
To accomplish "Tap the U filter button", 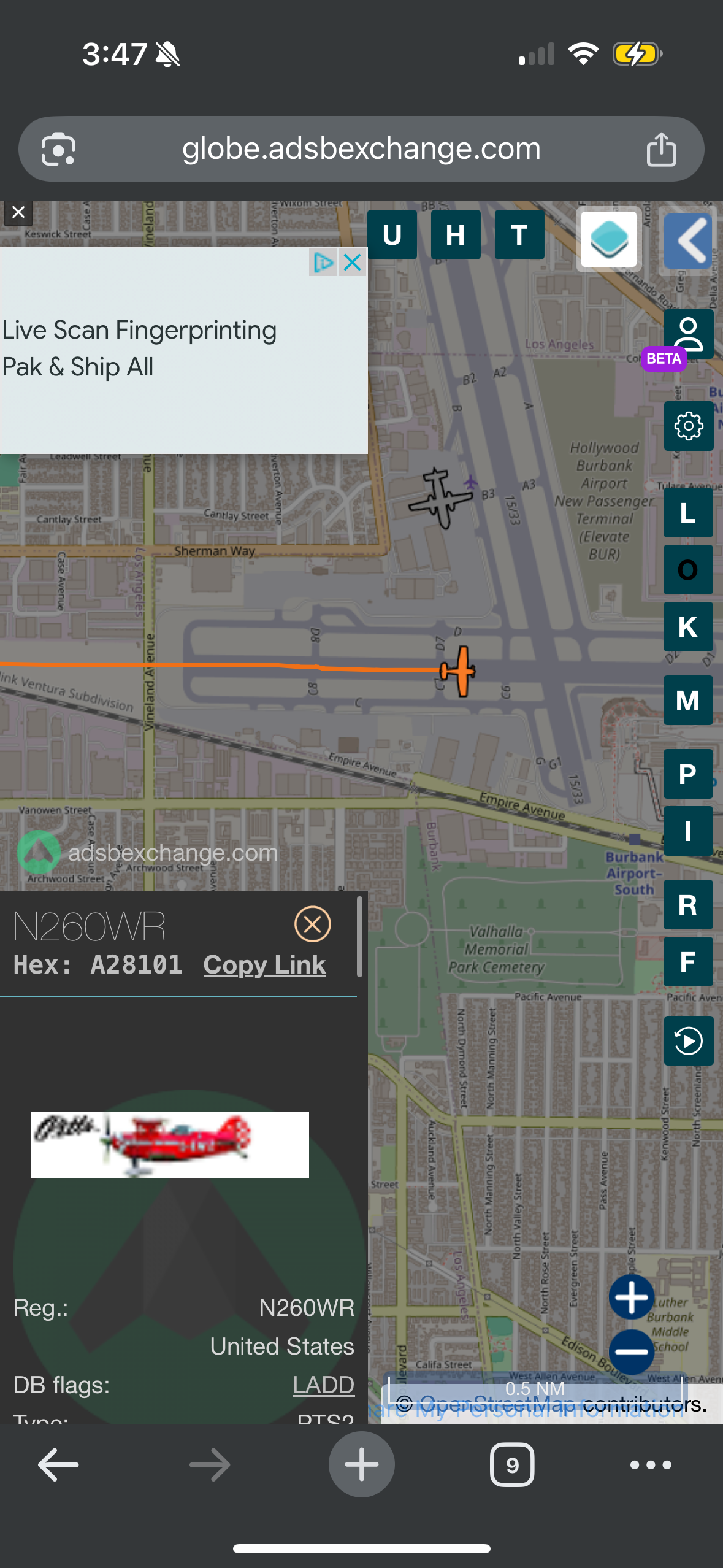I will click(x=392, y=235).
